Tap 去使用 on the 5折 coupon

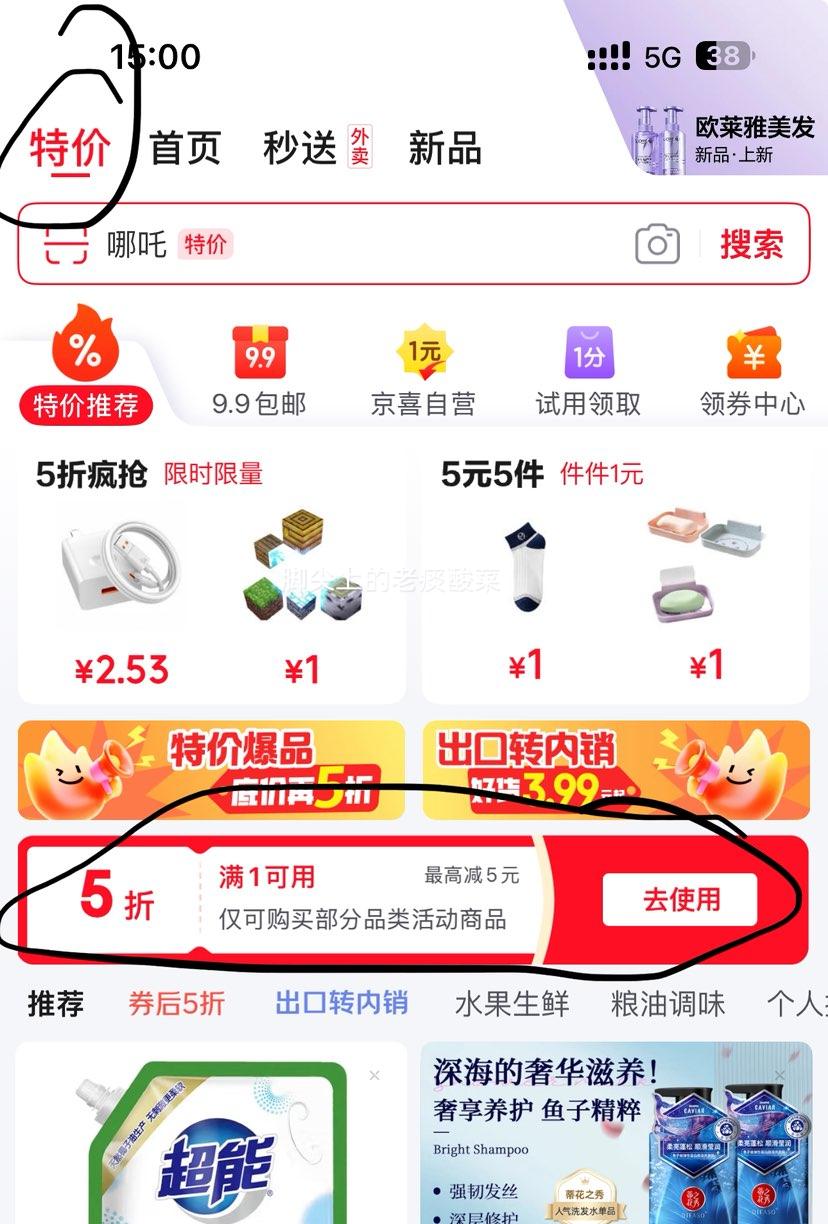click(x=680, y=898)
